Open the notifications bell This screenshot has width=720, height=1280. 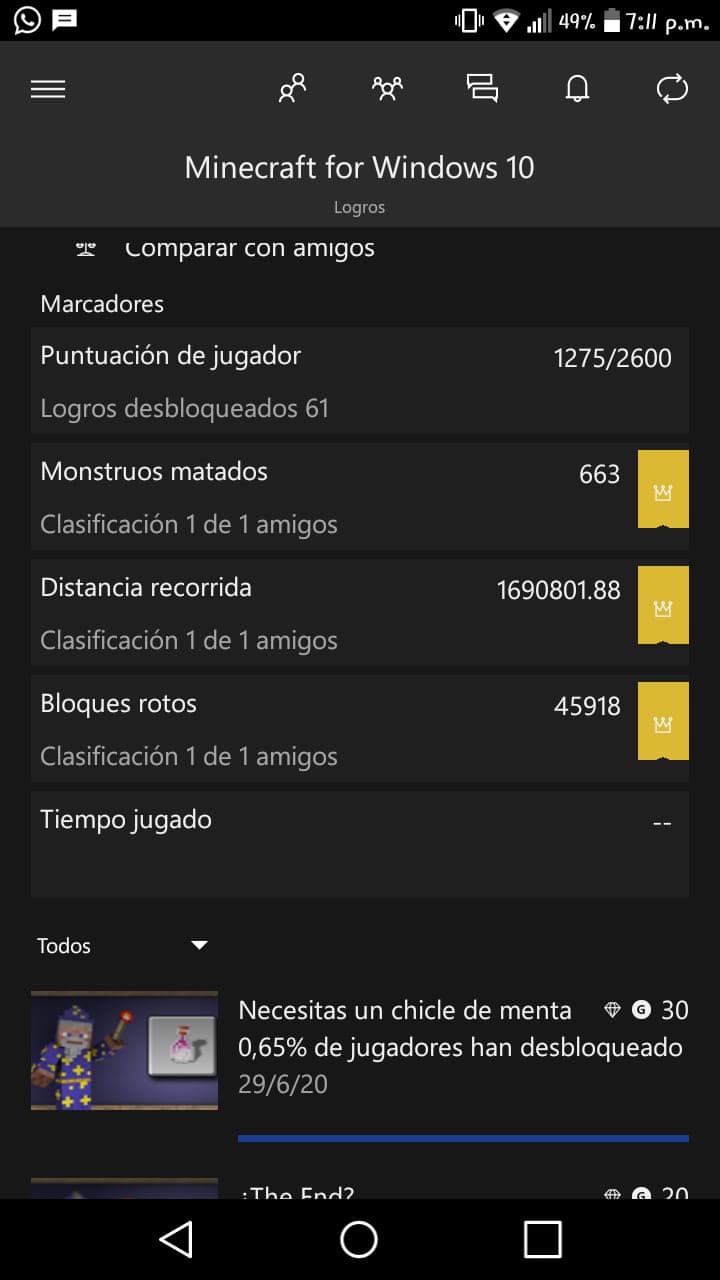tap(577, 90)
